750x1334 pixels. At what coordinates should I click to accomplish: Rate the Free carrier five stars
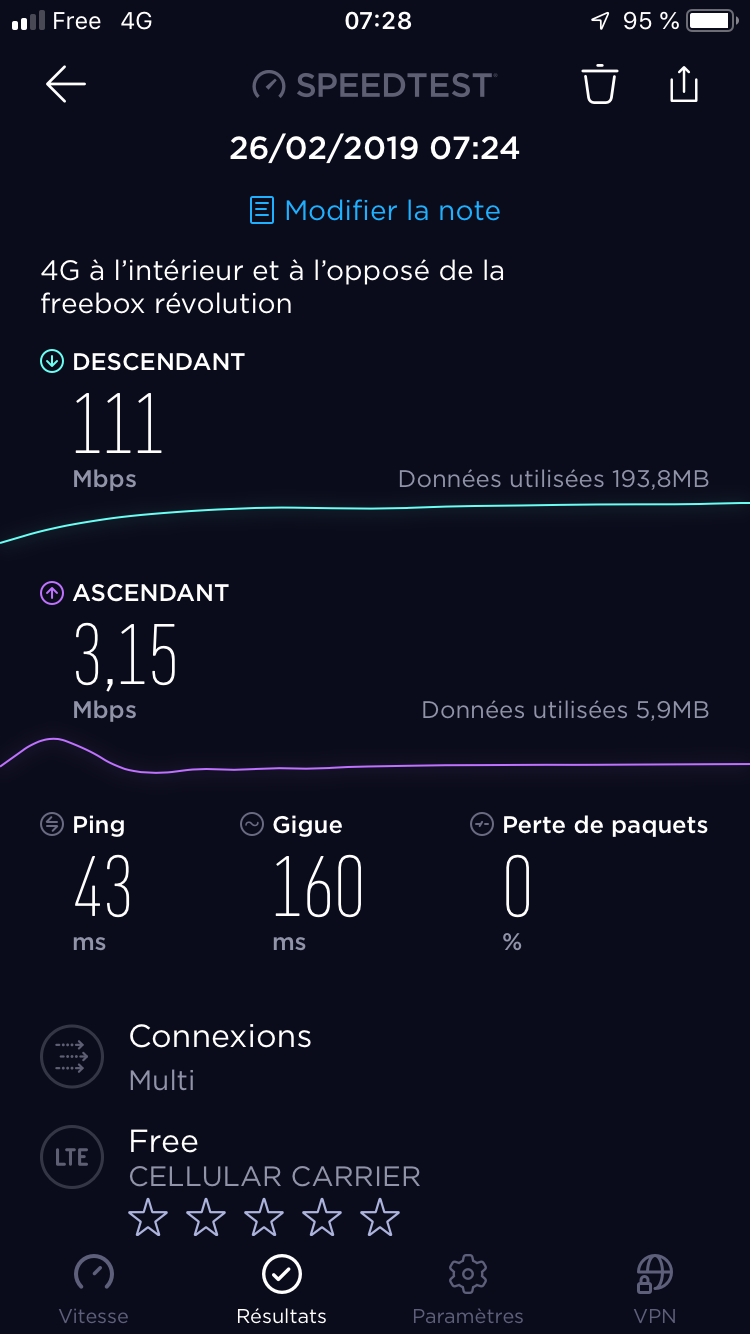[x=380, y=1218]
